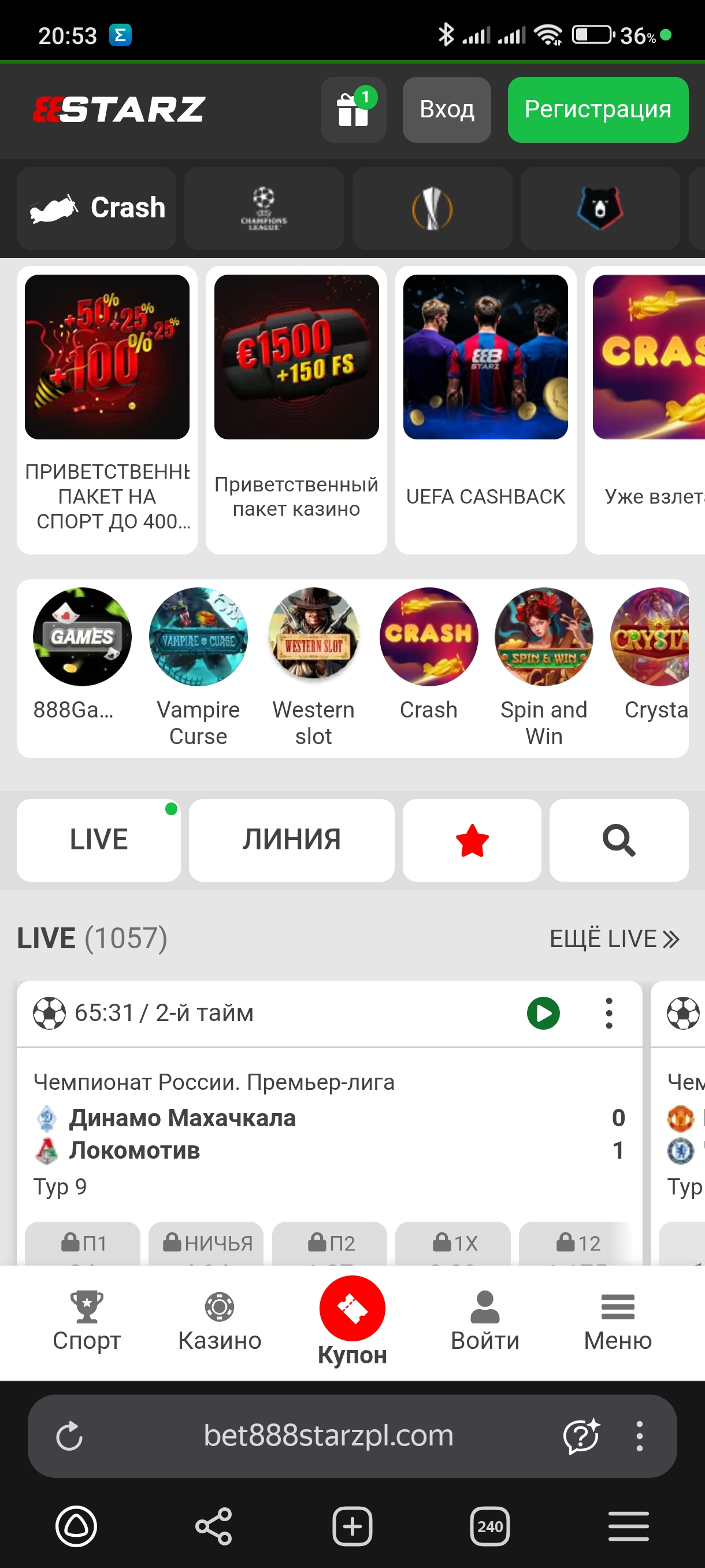Screen dimensions: 705x1568
Task: Open the Приветственный пакет казино promo
Action: tap(296, 409)
